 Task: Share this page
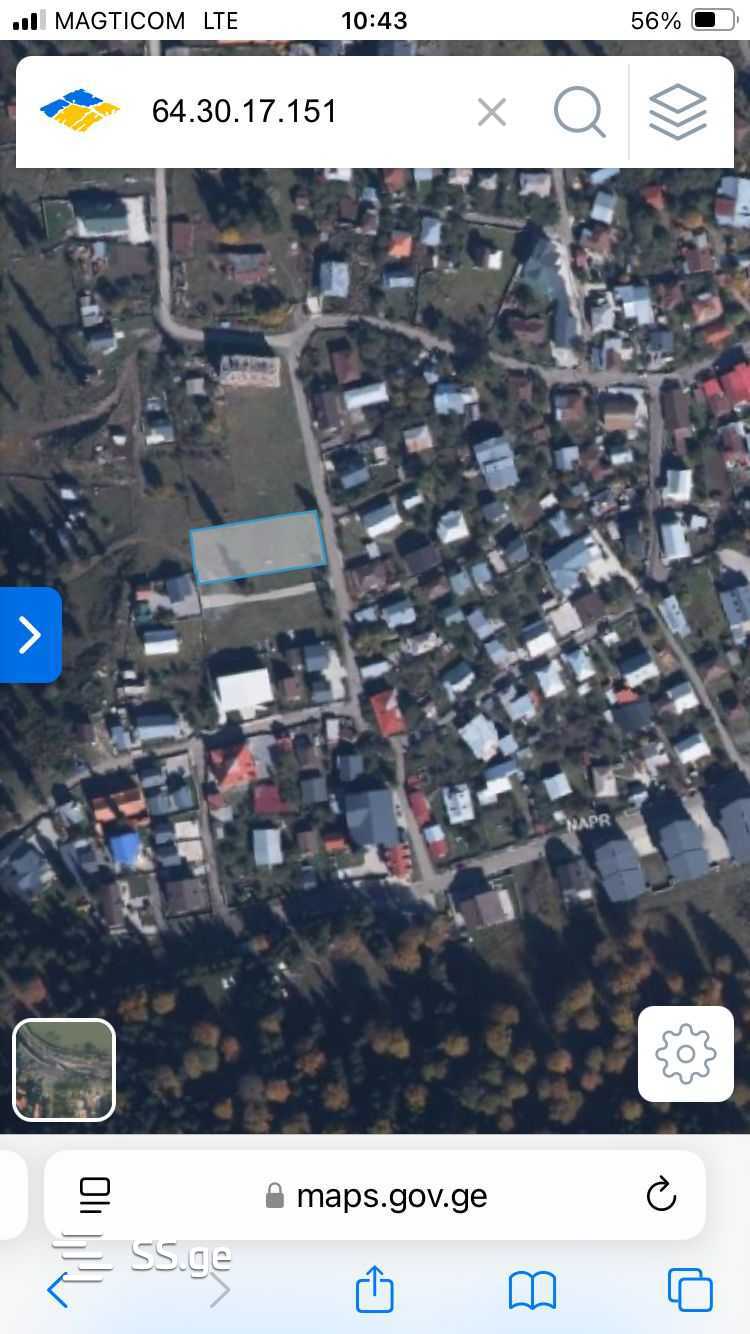point(375,1290)
